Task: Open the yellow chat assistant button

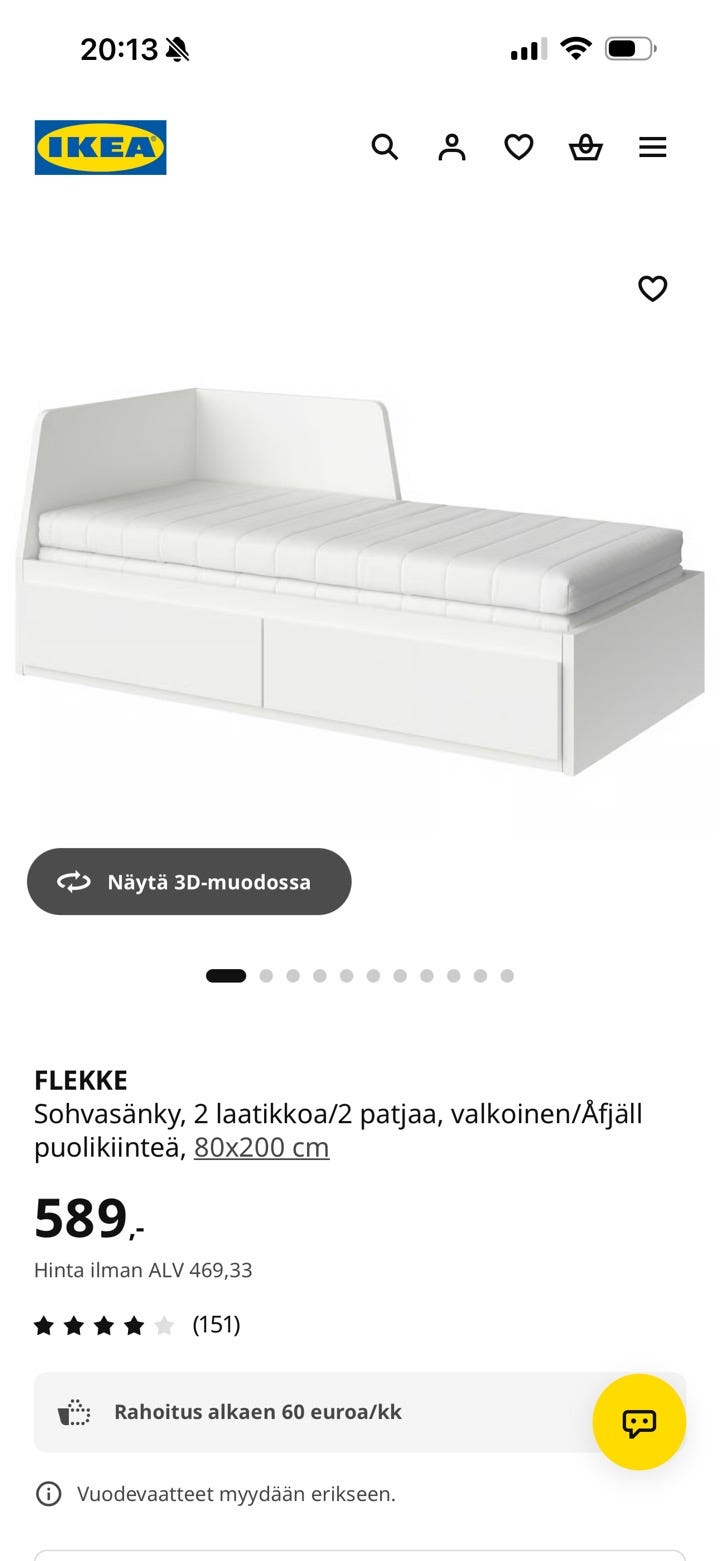Action: coord(639,1422)
